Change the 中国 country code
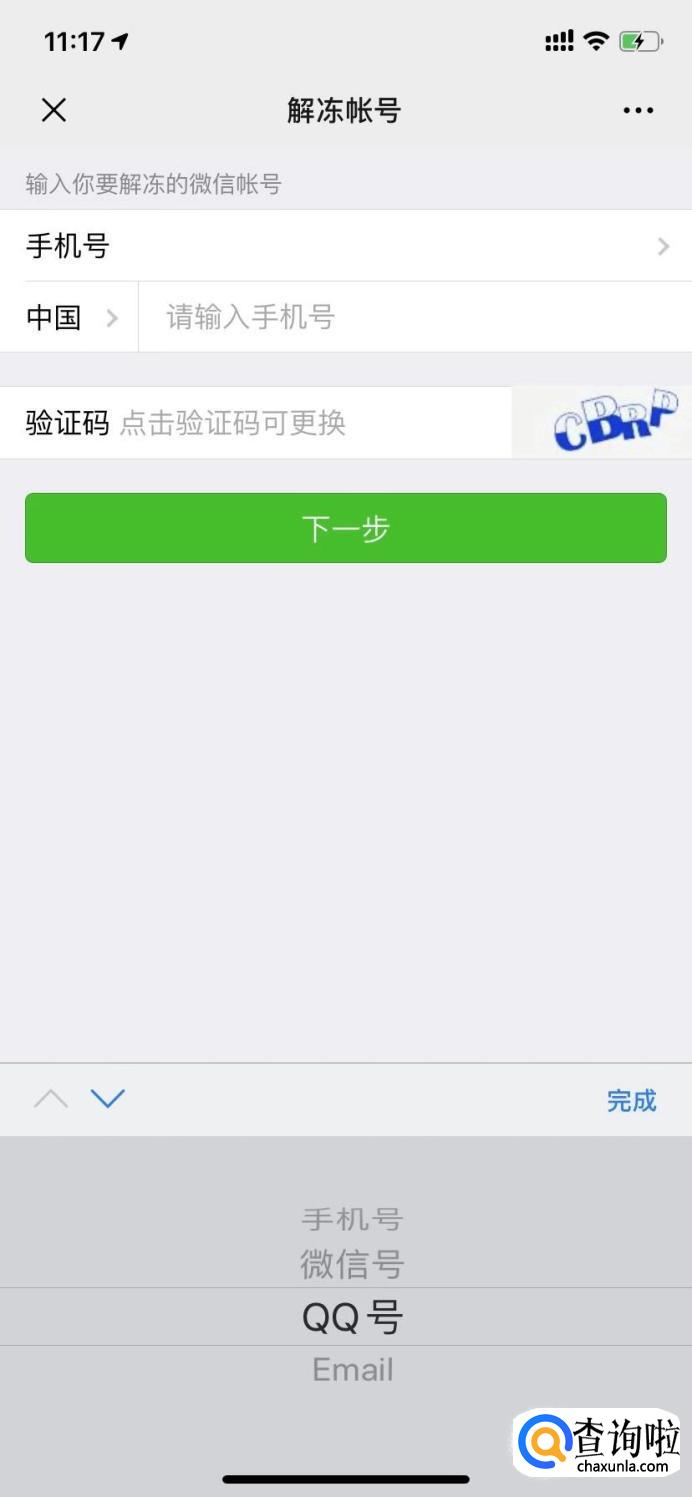 pyautogui.click(x=70, y=318)
